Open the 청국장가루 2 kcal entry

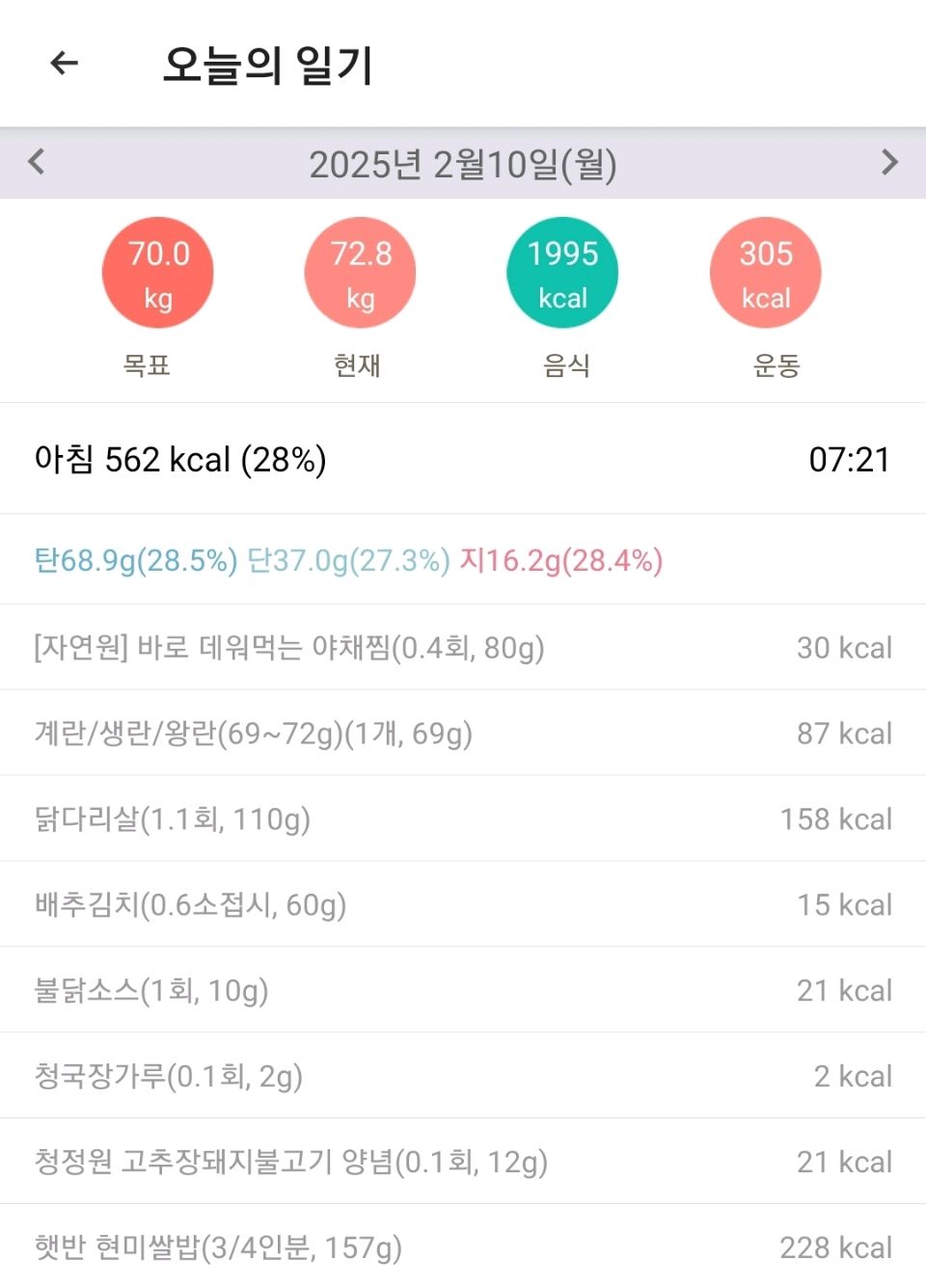tap(463, 1076)
